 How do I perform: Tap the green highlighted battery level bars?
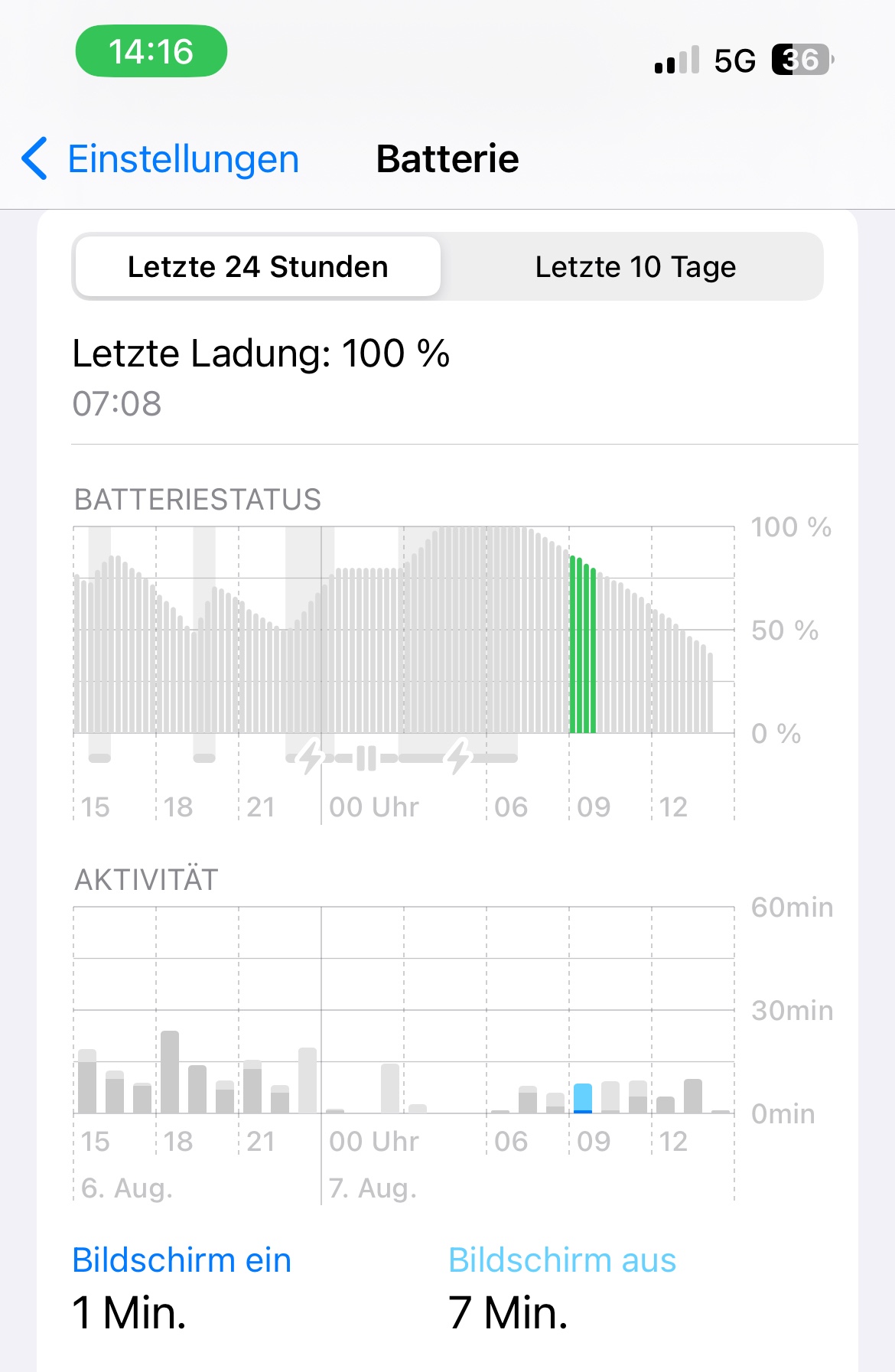(583, 646)
